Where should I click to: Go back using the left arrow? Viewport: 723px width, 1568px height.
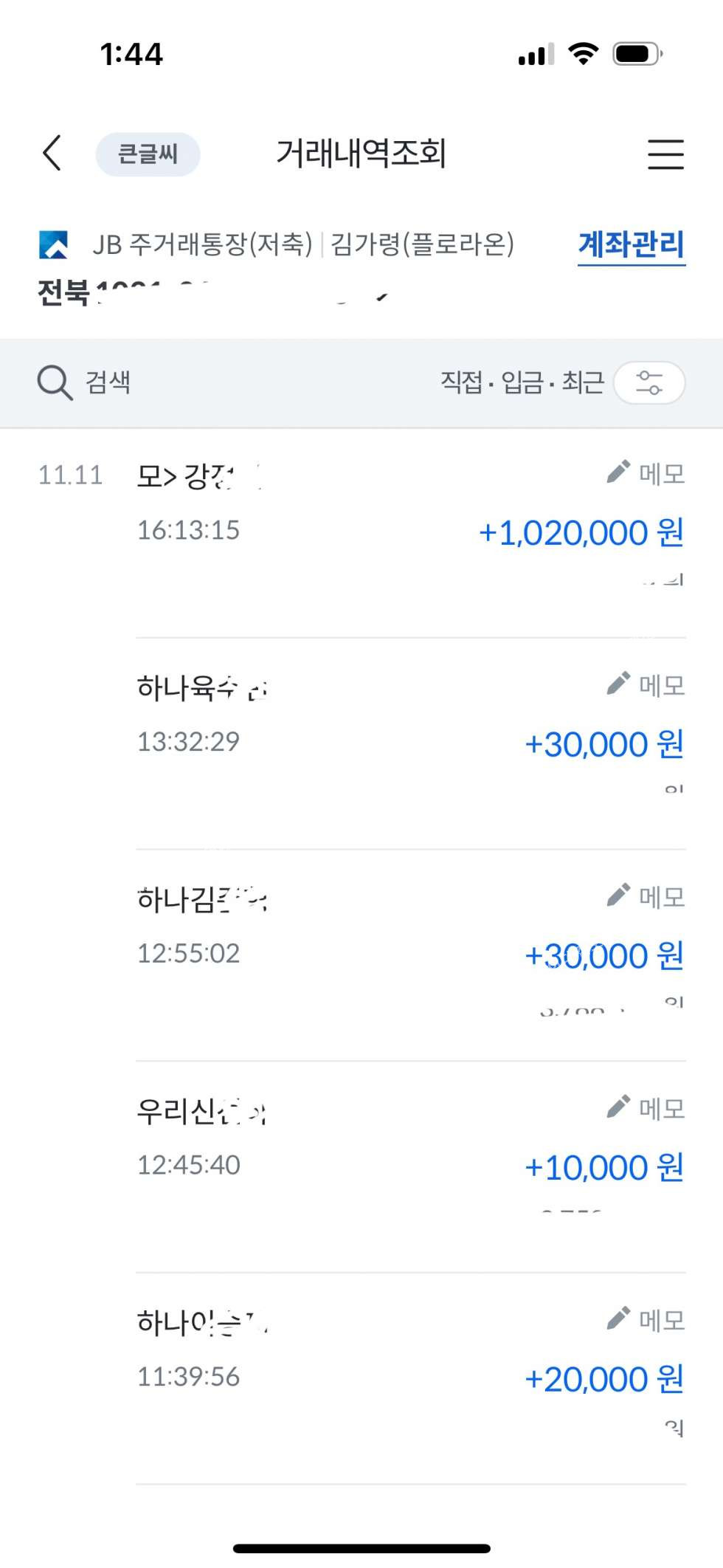tap(52, 154)
